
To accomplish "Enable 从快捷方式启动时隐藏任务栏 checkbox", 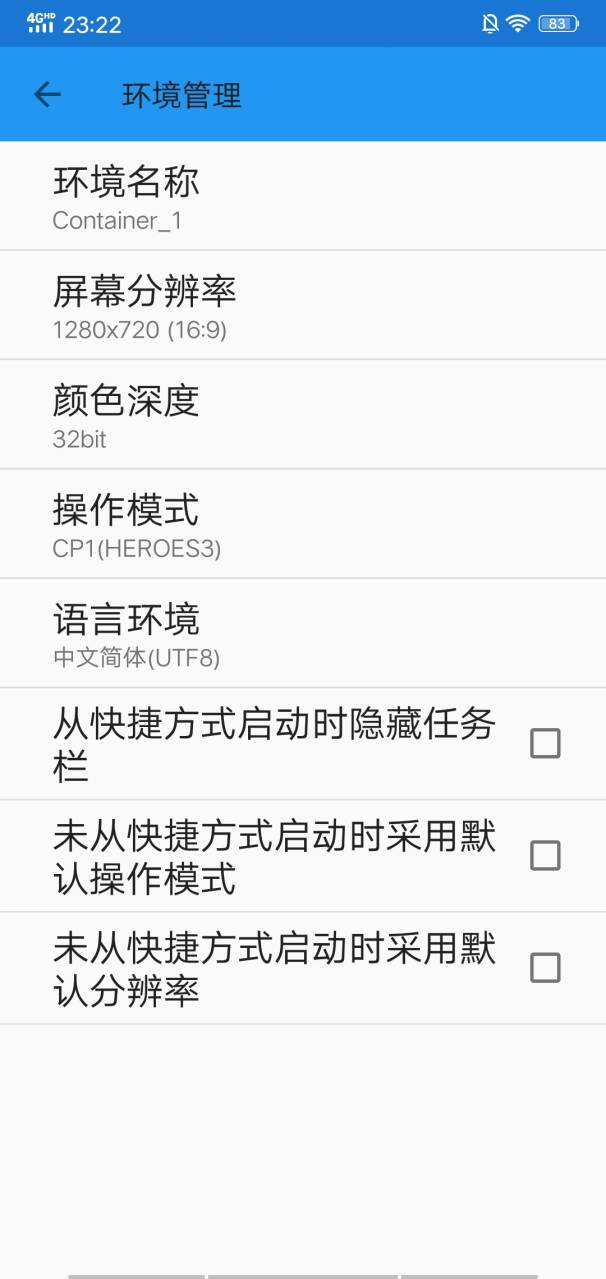I will 544,743.
